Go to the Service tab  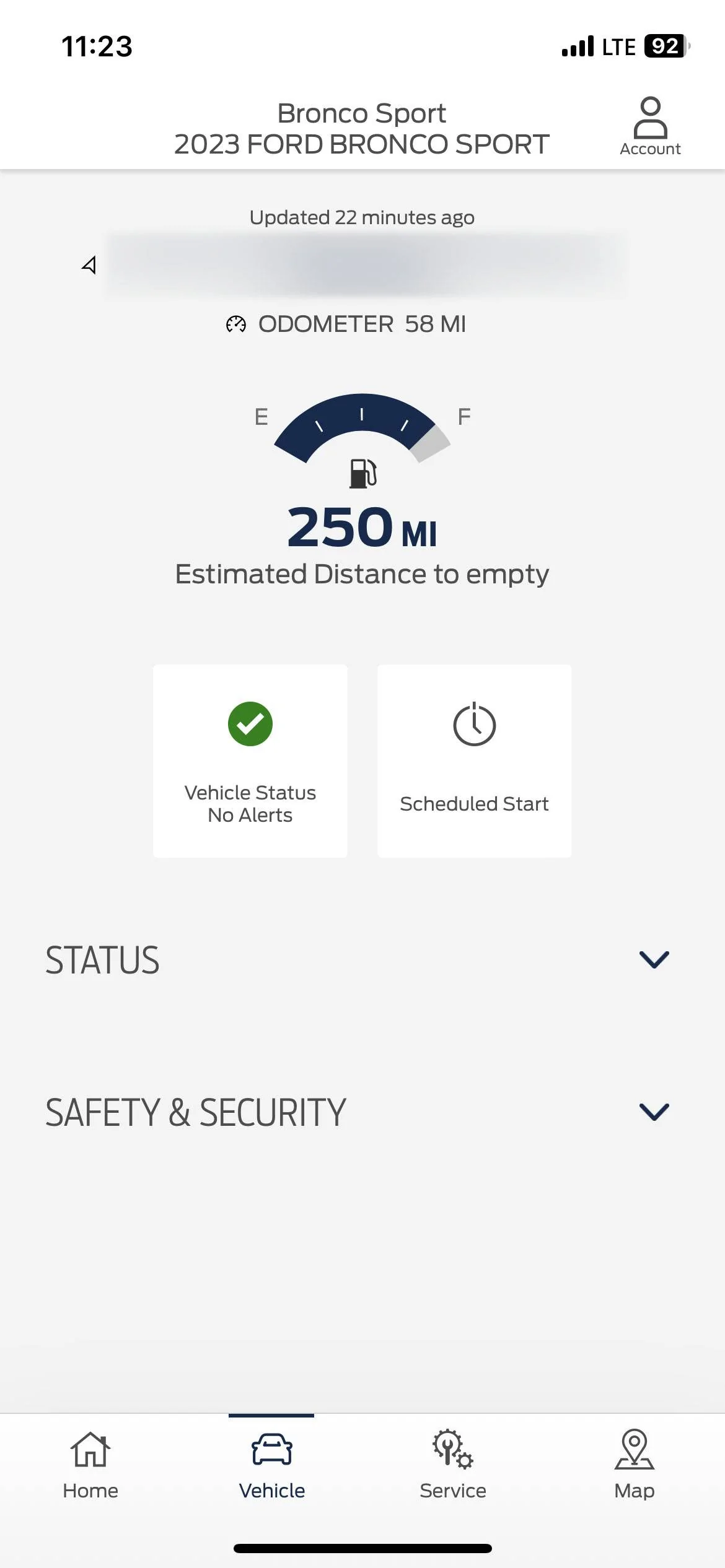click(453, 1465)
